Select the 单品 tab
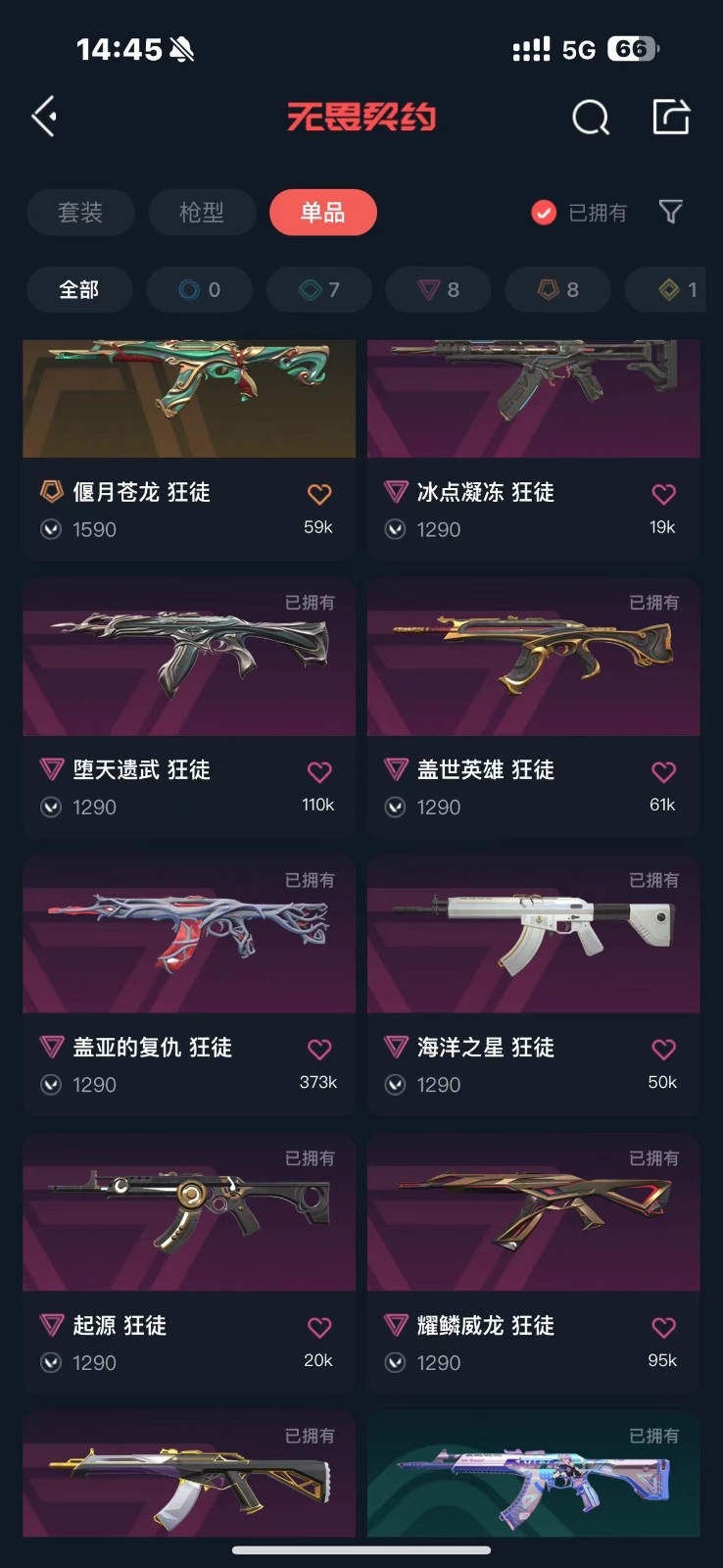Viewport: 723px width, 1568px height. click(322, 213)
